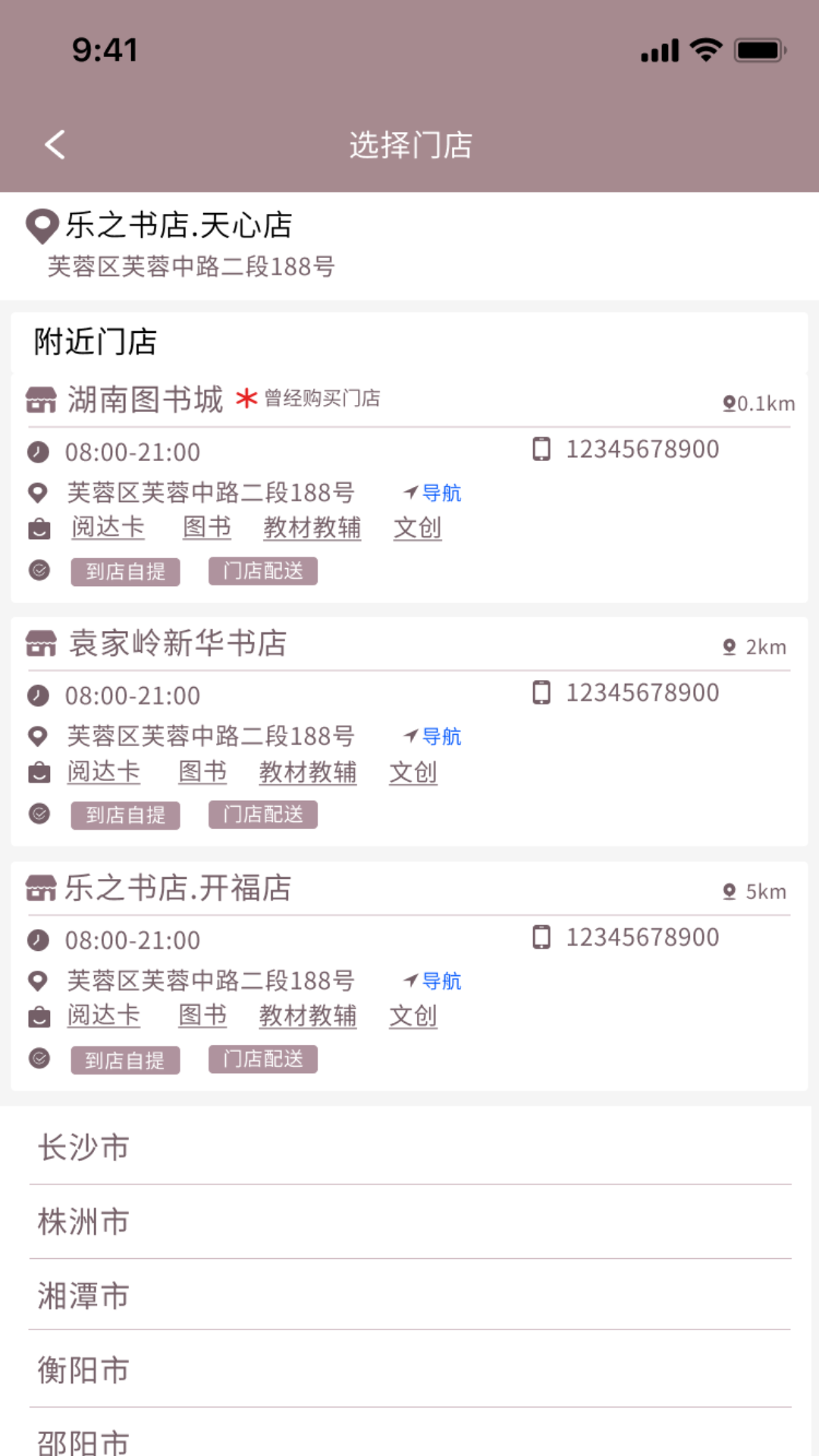Select 湘潭市 from the city list
This screenshot has width=819, height=1456.
(x=82, y=1295)
